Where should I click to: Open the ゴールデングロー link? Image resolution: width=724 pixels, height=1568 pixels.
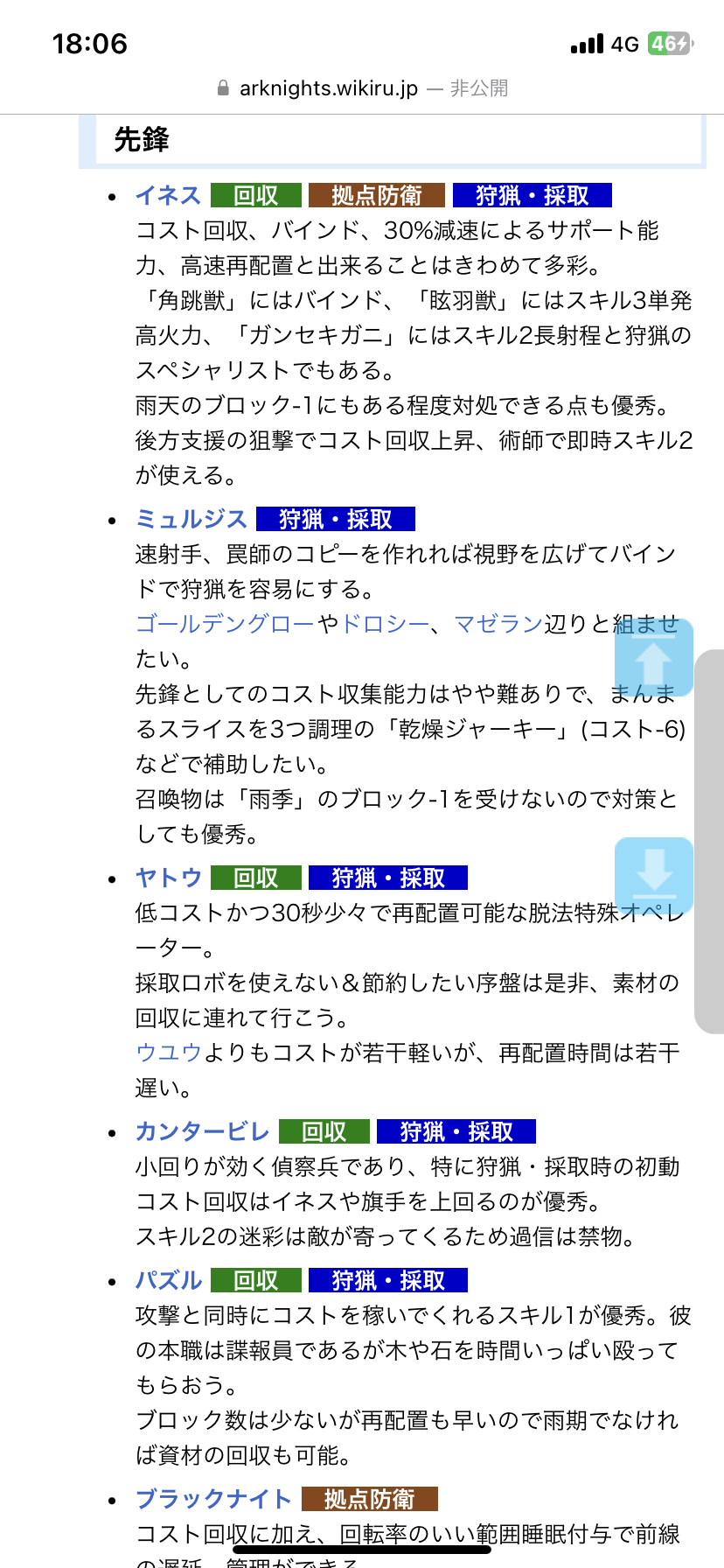click(x=225, y=624)
